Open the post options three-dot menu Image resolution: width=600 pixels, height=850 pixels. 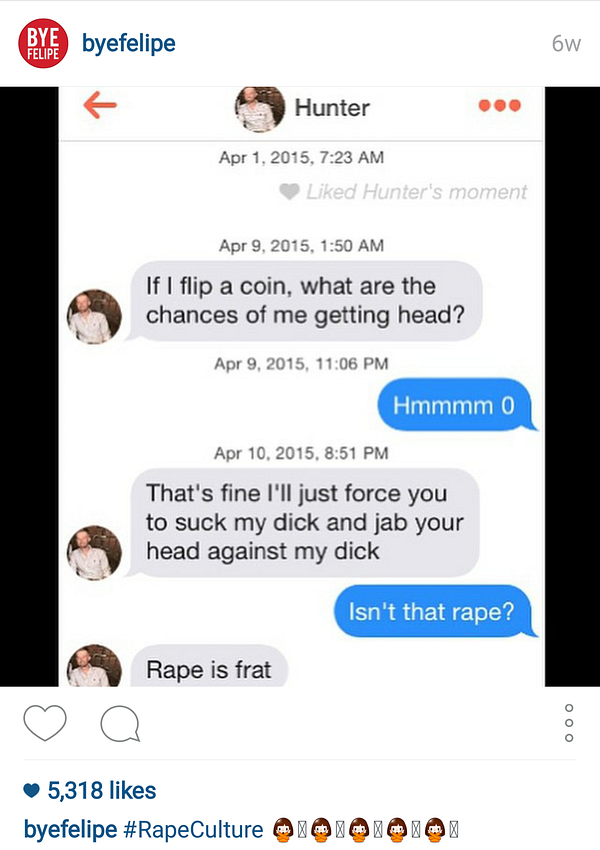(x=568, y=723)
